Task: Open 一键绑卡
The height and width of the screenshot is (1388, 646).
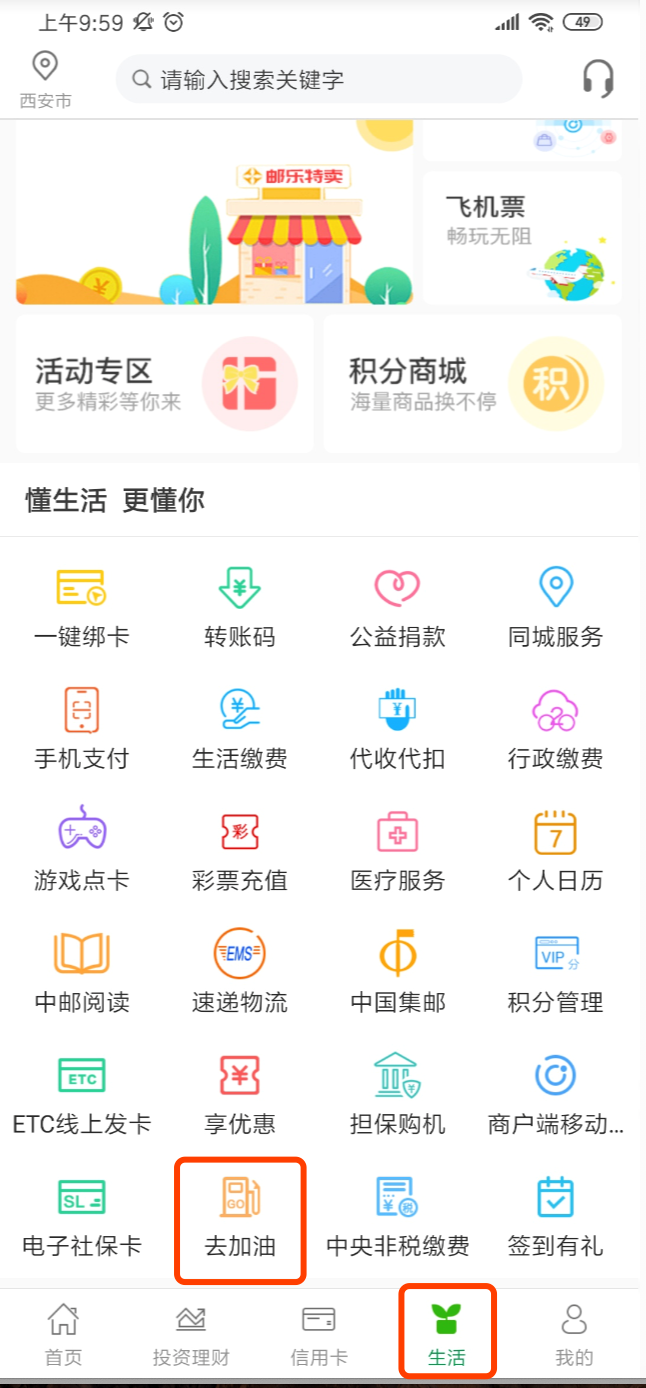Action: pos(82,608)
